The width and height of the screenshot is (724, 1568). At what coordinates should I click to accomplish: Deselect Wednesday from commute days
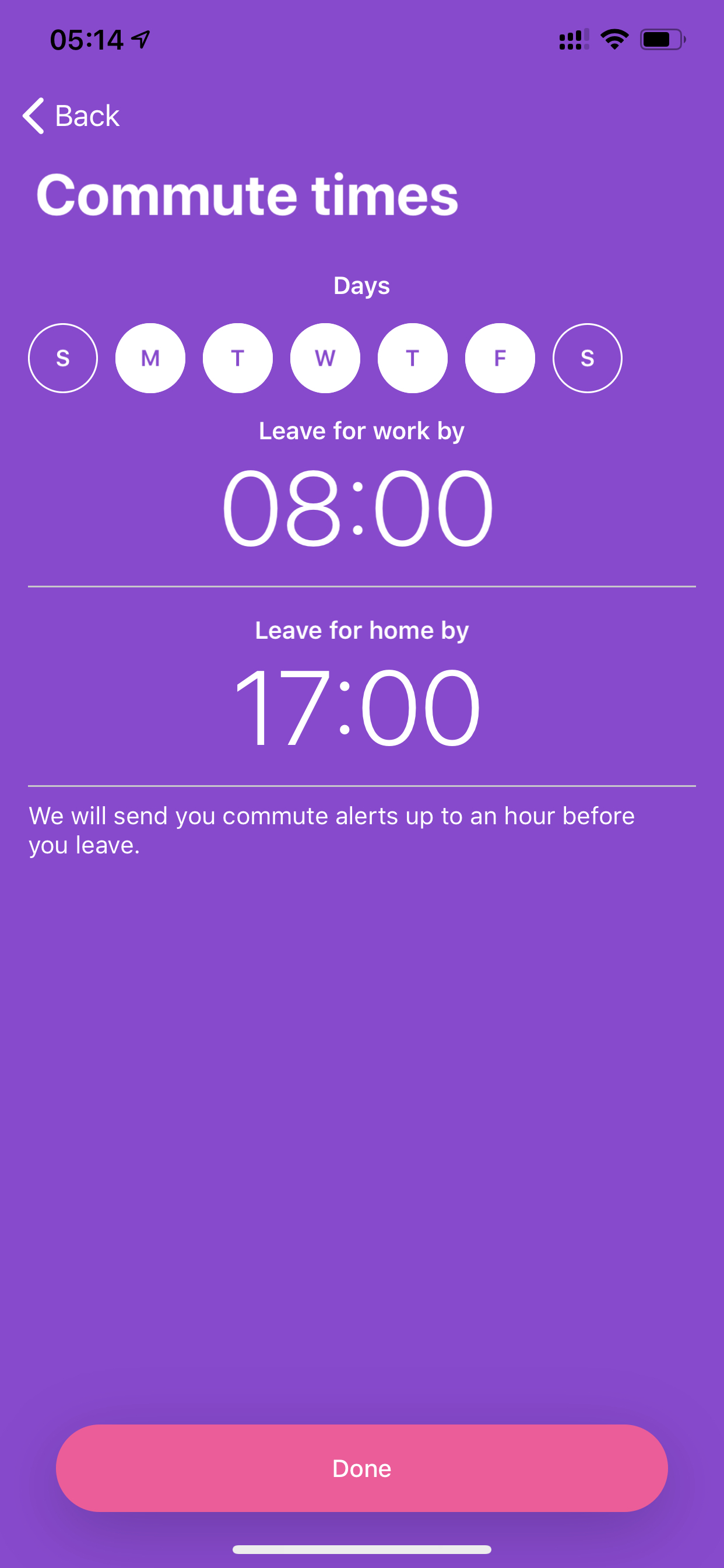[325, 358]
